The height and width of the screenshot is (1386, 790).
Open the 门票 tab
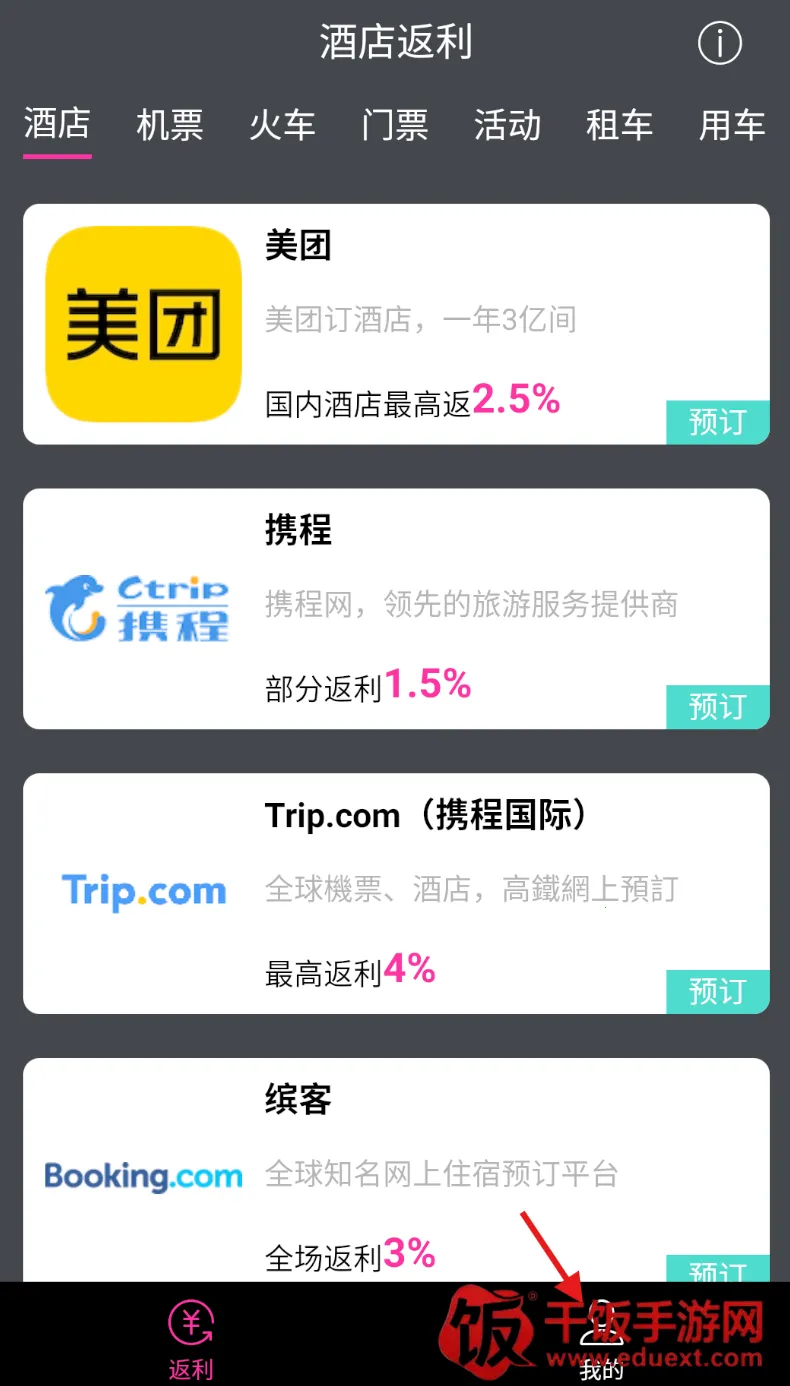[x=395, y=126]
